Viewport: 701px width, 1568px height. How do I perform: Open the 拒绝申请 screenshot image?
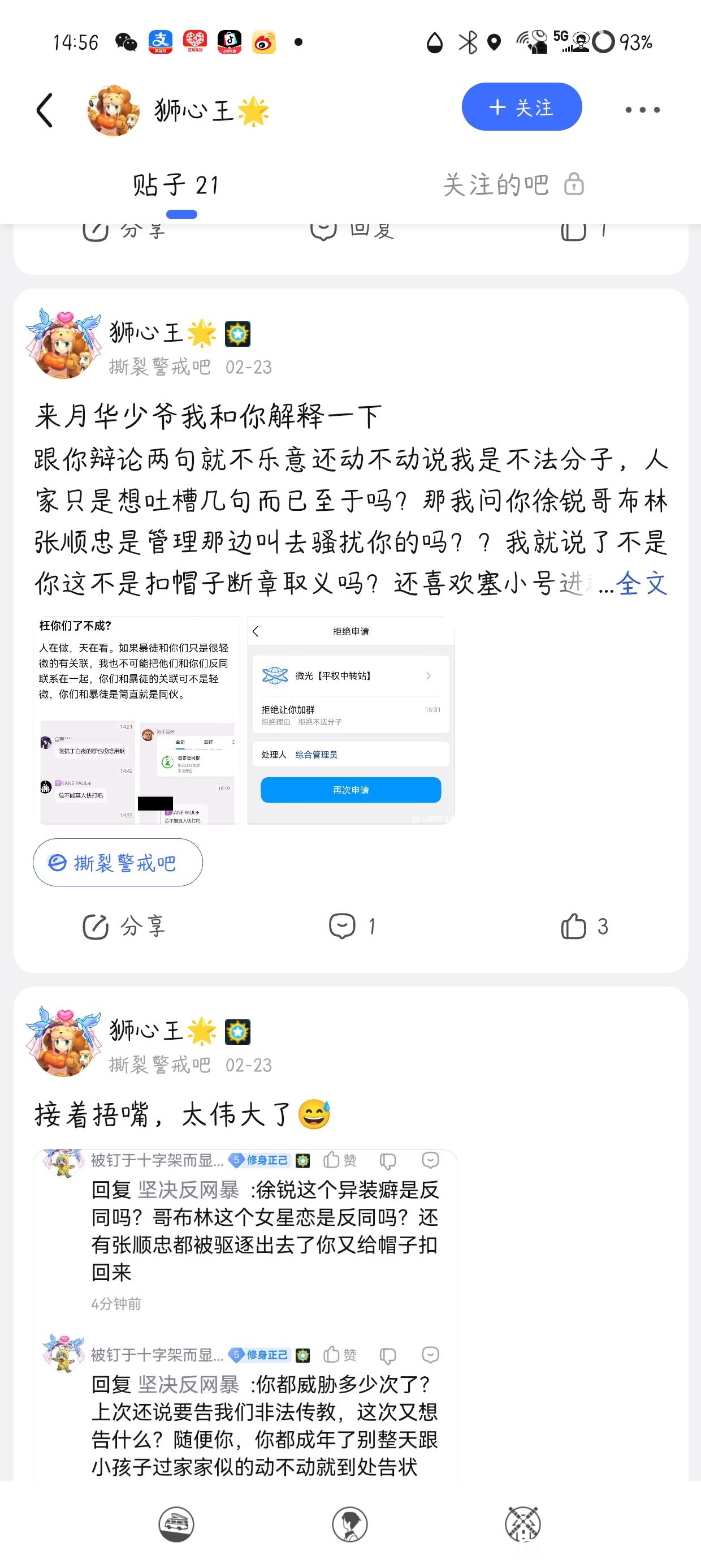coord(351,720)
